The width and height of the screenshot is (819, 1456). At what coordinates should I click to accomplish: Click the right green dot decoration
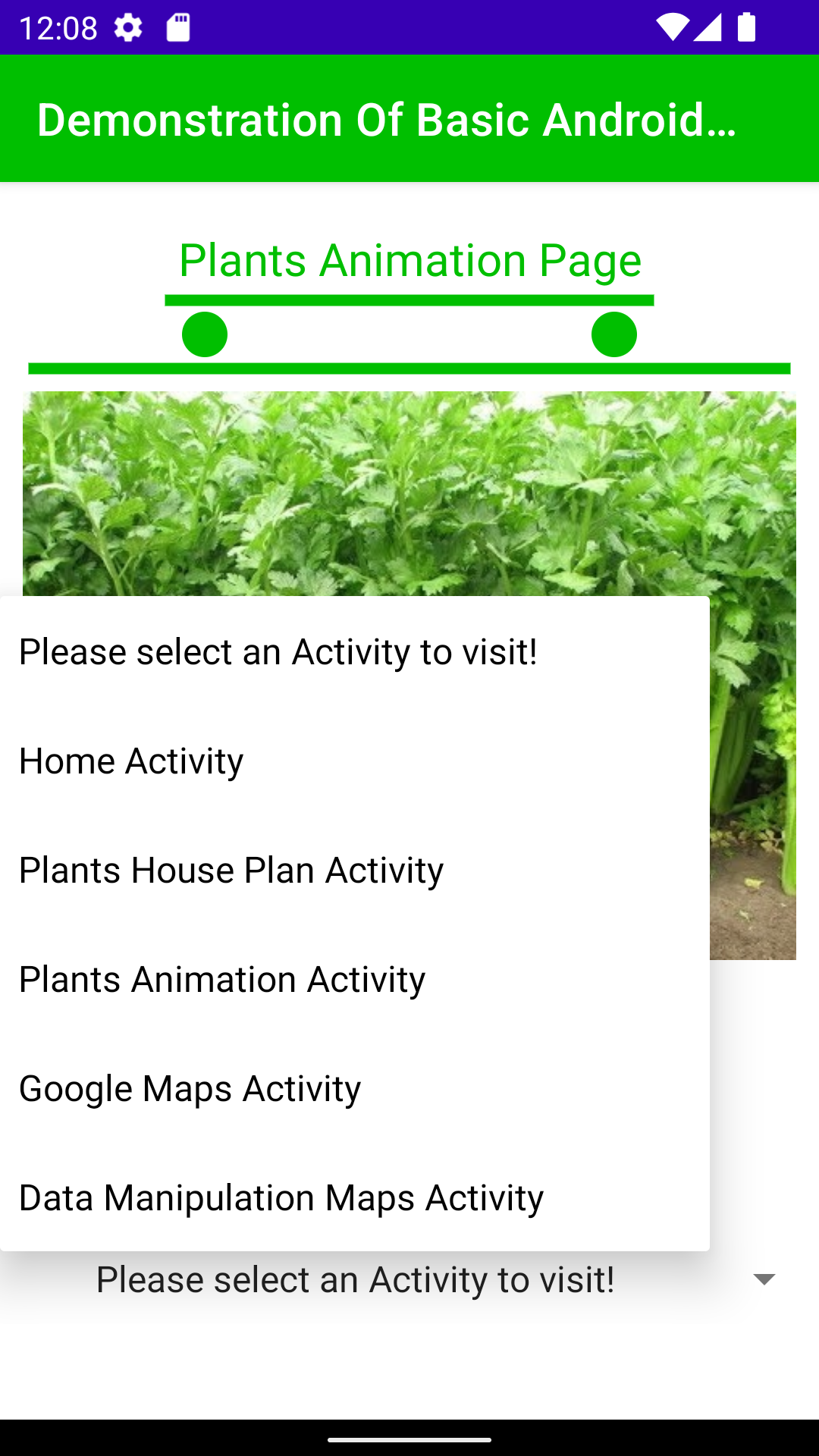[614, 334]
